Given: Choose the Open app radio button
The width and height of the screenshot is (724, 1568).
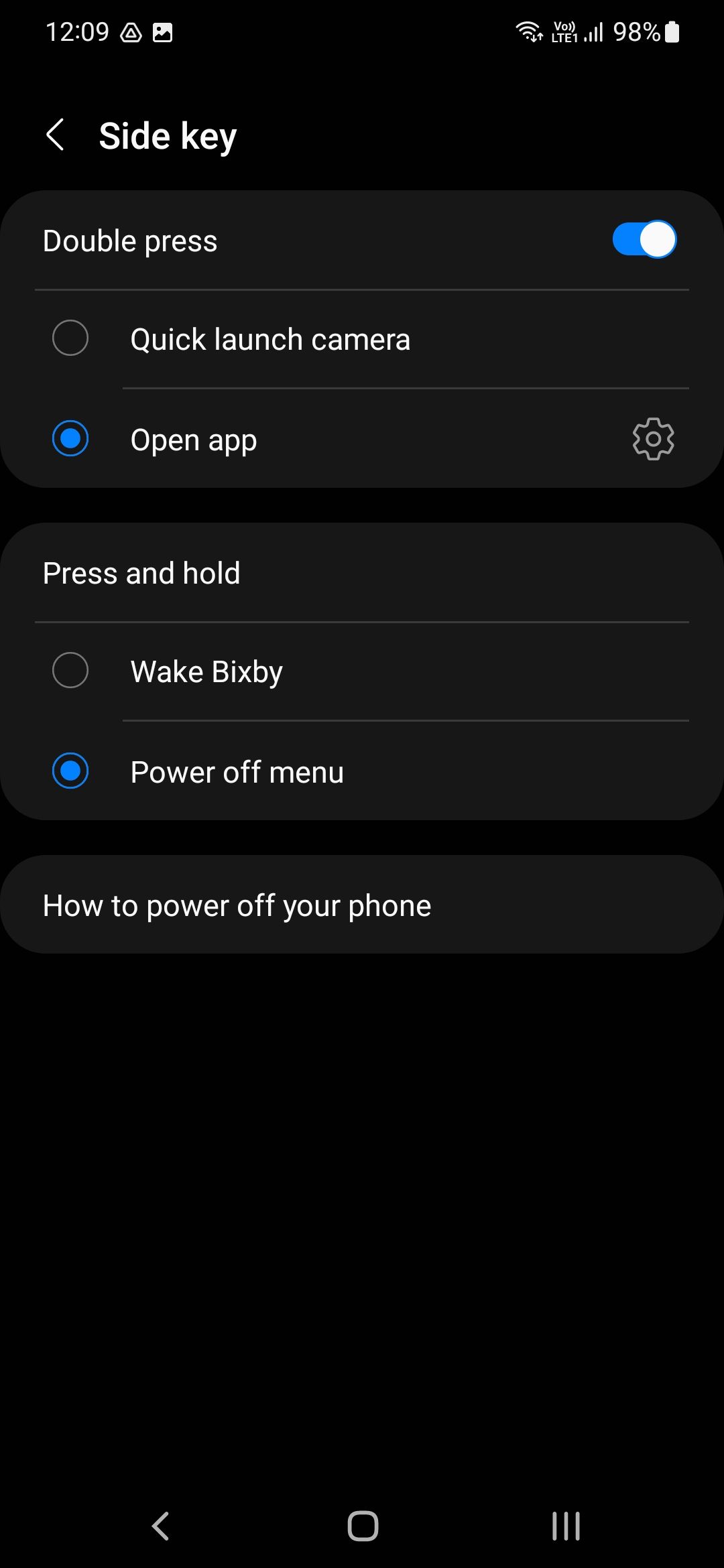Looking at the screenshot, I should point(70,439).
